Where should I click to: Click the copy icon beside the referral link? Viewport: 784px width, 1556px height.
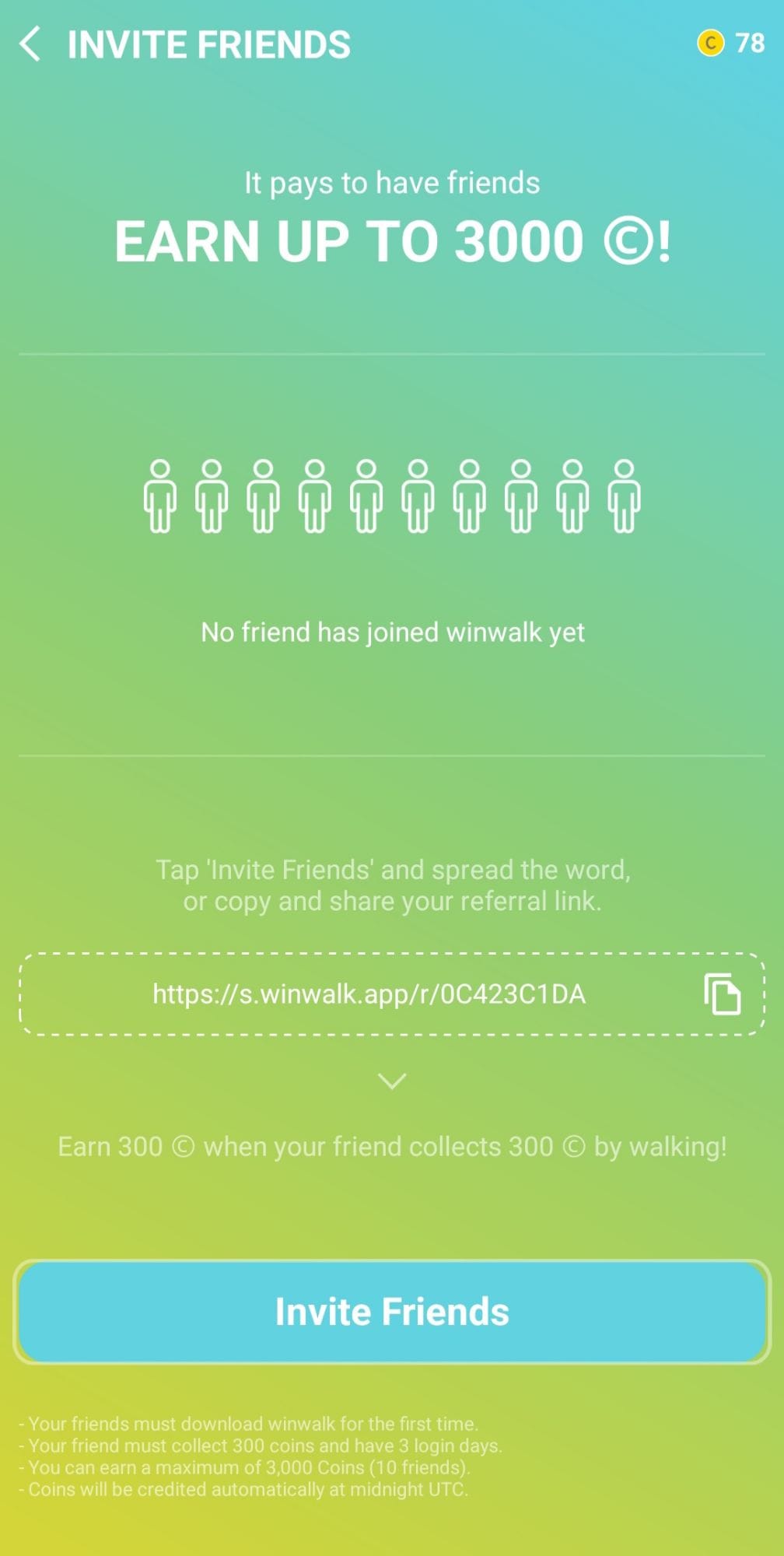click(x=723, y=994)
